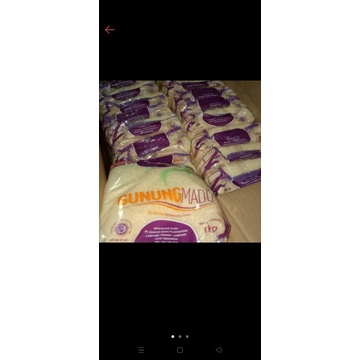The width and height of the screenshot is (360, 360).
Task: Tap the system back triangle
Action: pos(219,350)
